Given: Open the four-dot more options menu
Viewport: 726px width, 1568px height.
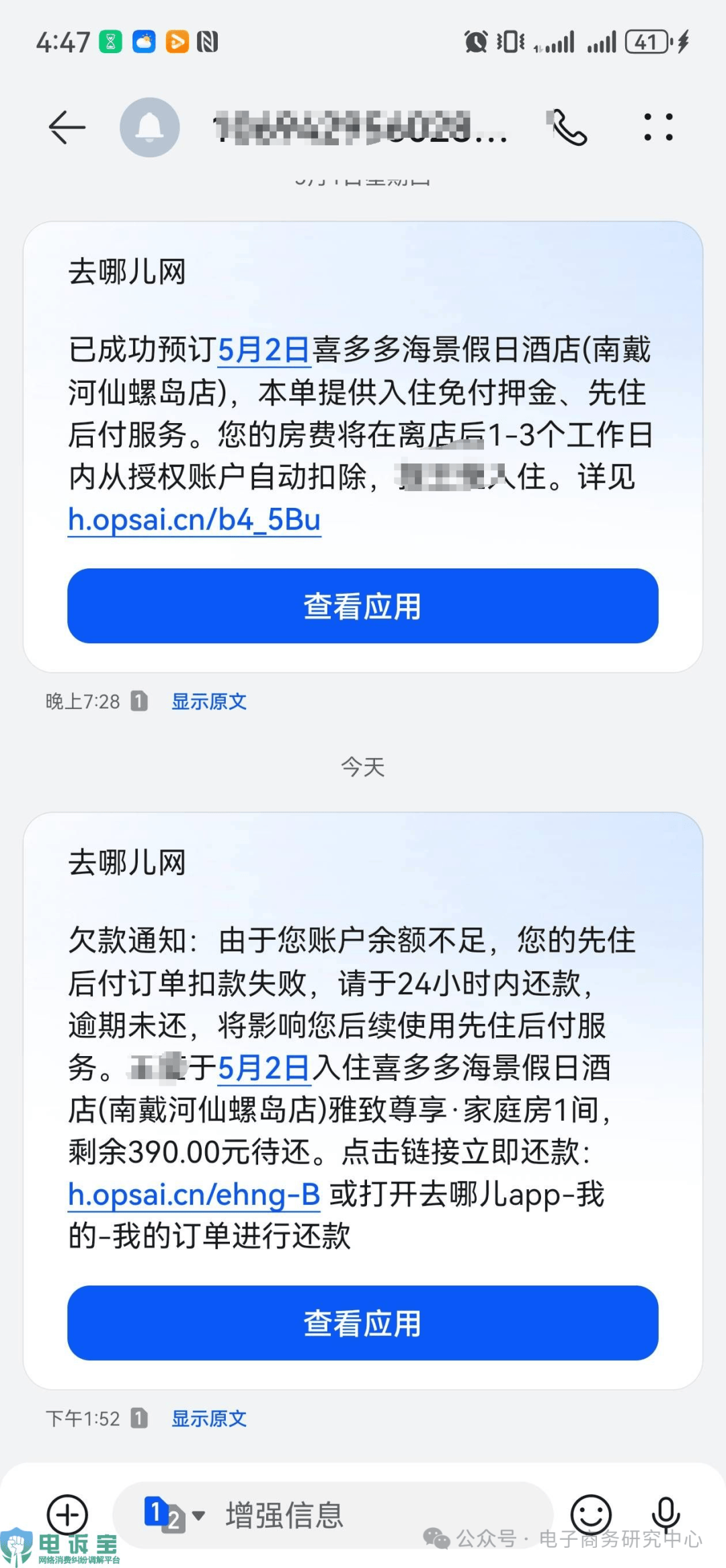Looking at the screenshot, I should point(657,126).
